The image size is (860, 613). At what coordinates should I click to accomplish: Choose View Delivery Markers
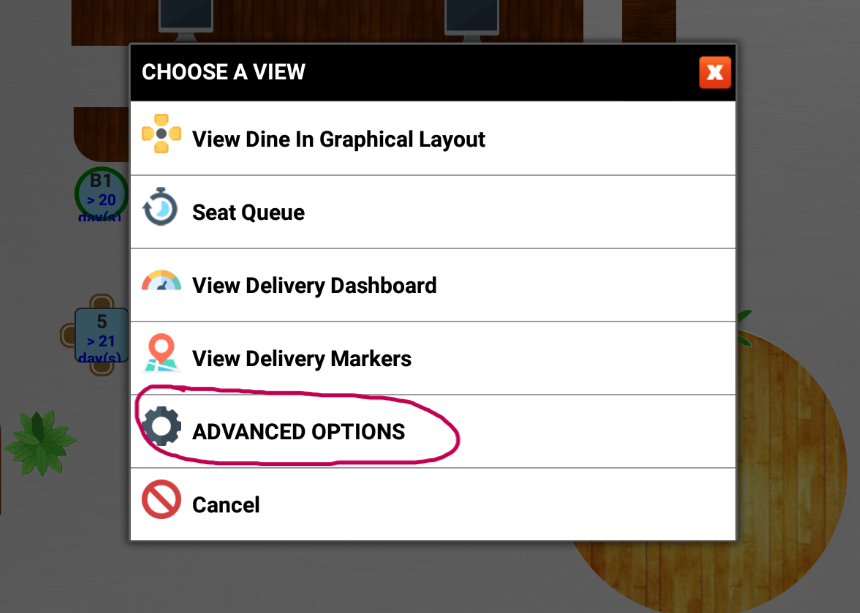301,358
